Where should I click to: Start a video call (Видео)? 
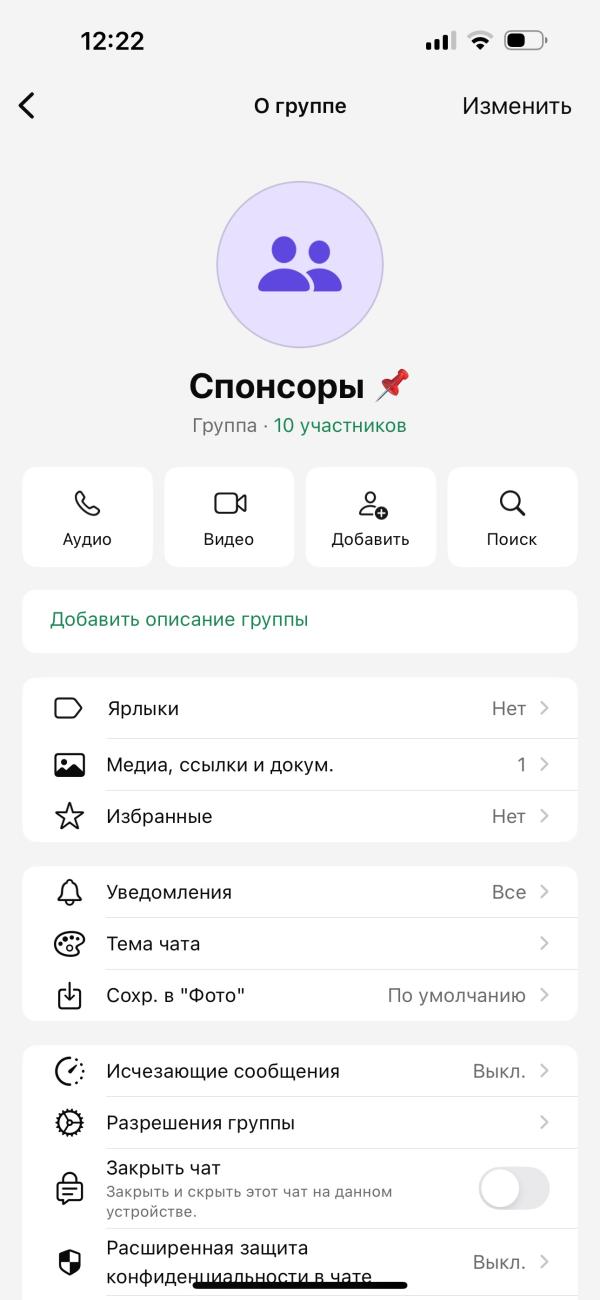point(229,517)
